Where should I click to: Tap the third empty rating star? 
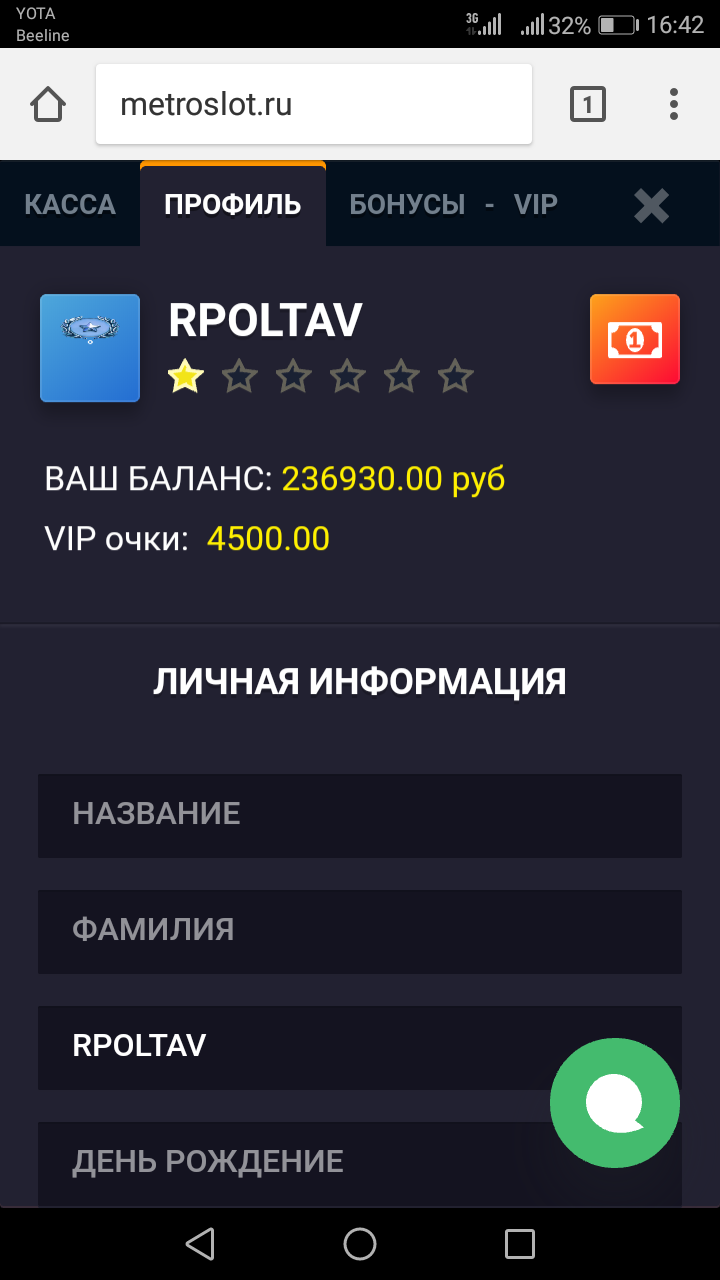(x=293, y=376)
